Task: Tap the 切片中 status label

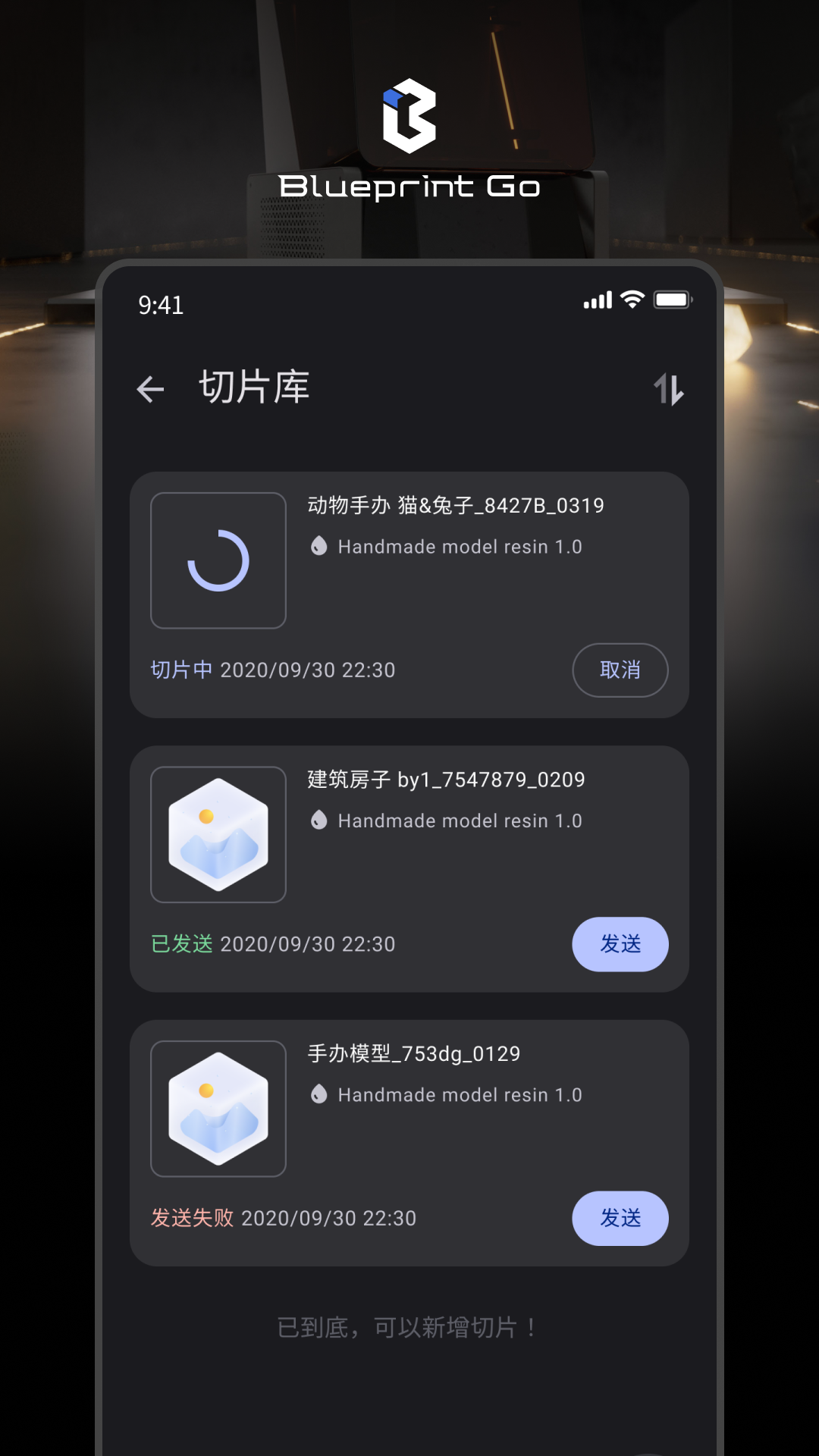Action: coord(180,670)
